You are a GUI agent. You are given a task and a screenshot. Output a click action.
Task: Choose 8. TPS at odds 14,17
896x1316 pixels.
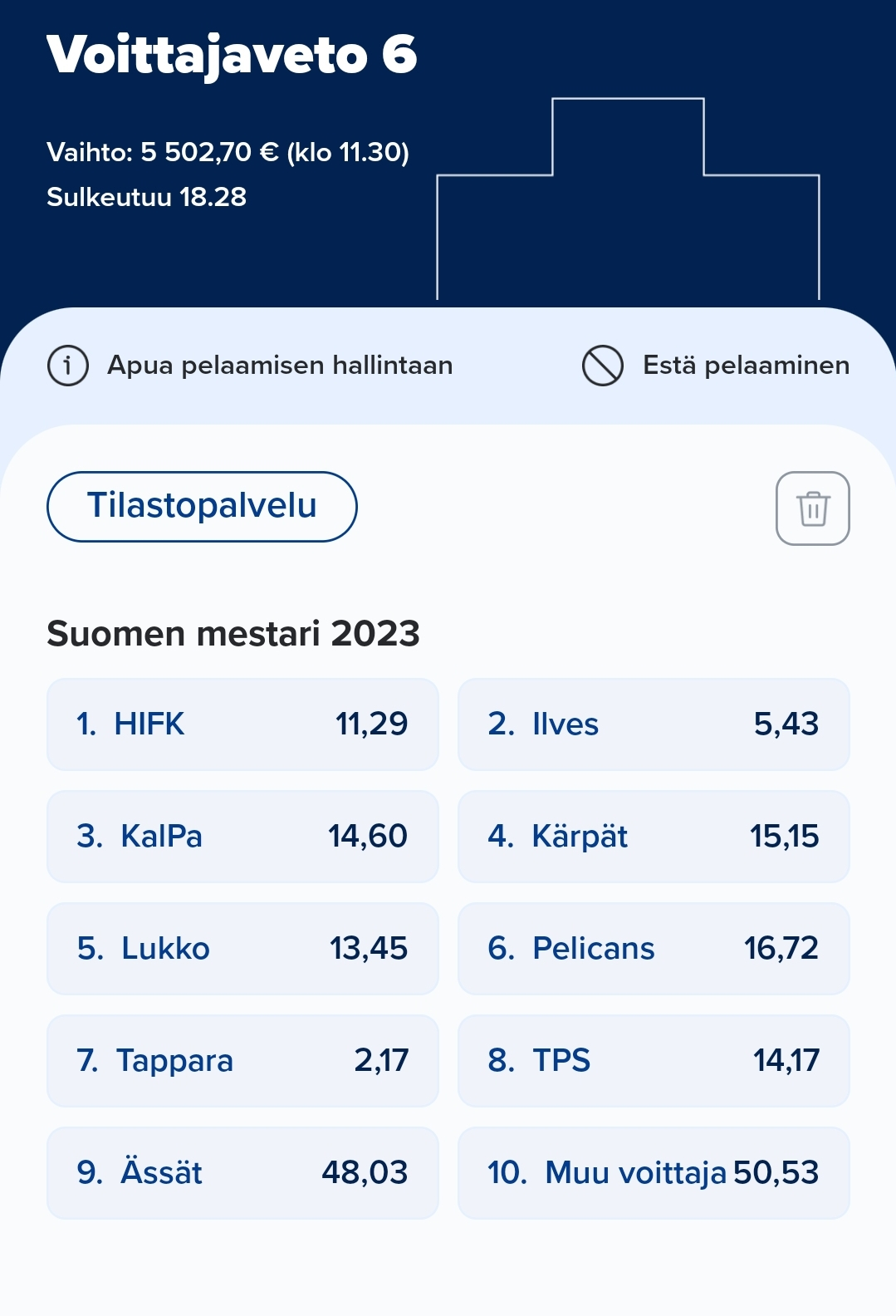(x=654, y=1061)
